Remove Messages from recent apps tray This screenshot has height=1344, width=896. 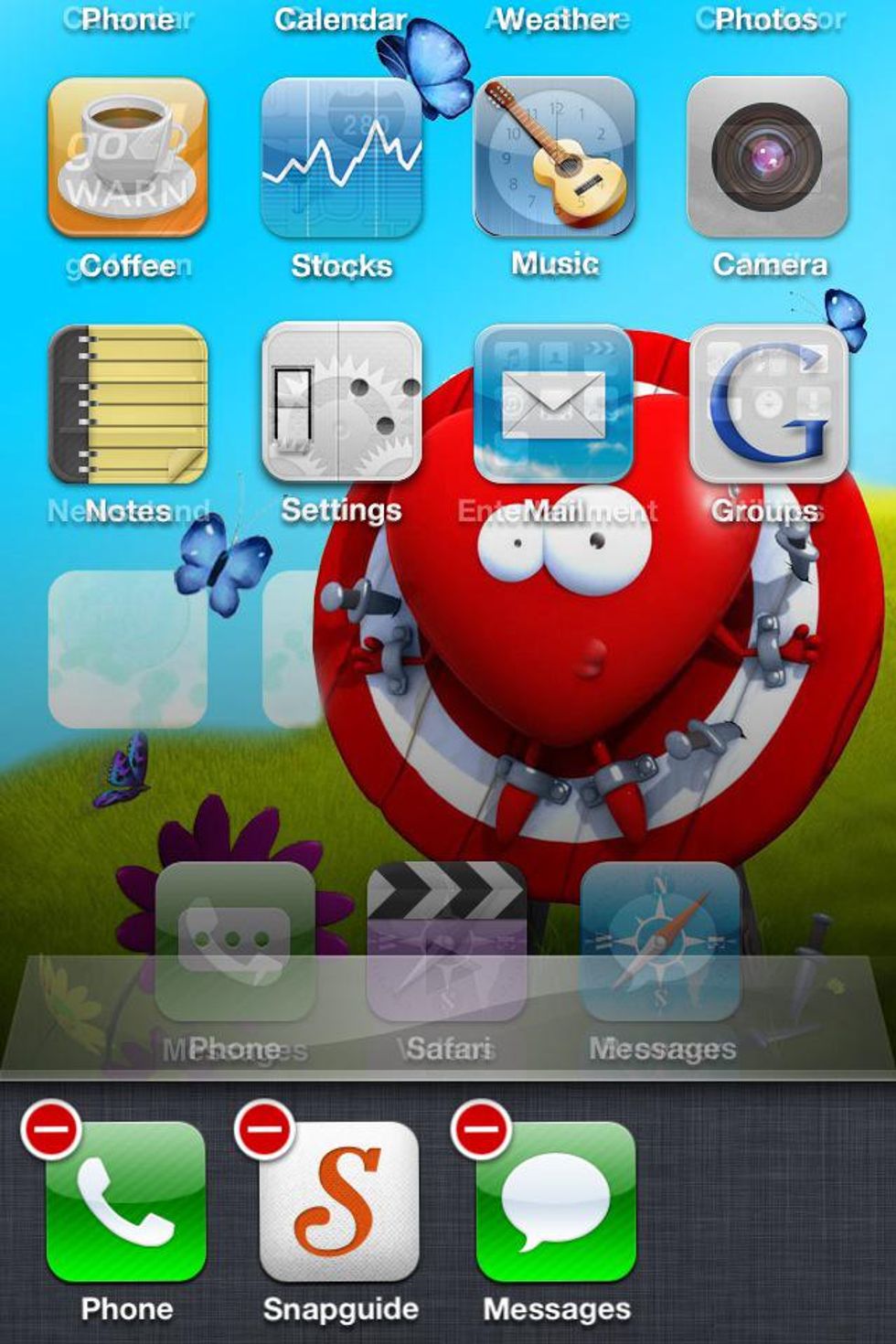tap(482, 1132)
